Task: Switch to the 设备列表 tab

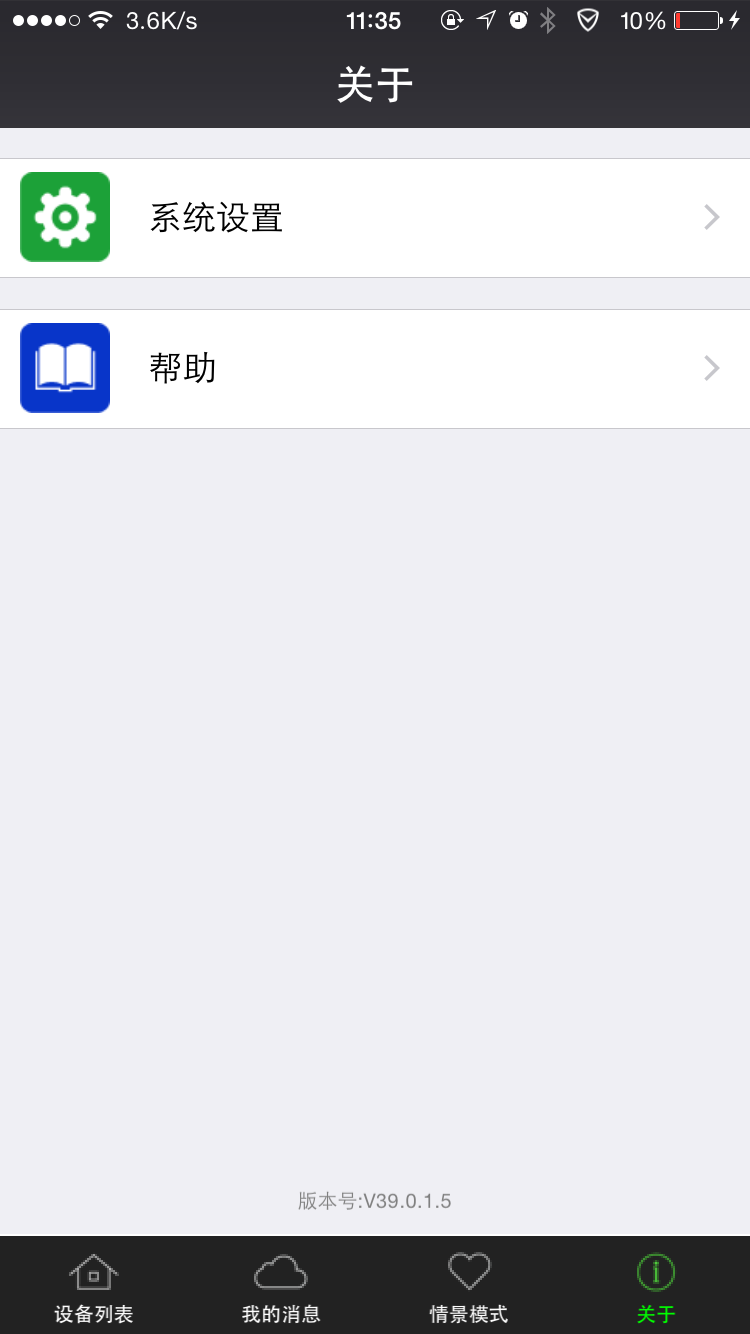Action: pos(93,1287)
